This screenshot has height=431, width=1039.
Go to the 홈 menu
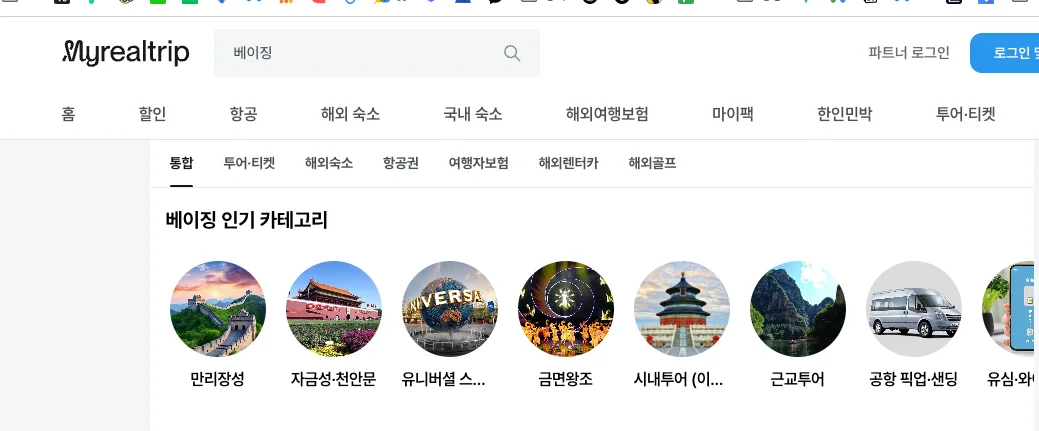pyautogui.click(x=68, y=114)
